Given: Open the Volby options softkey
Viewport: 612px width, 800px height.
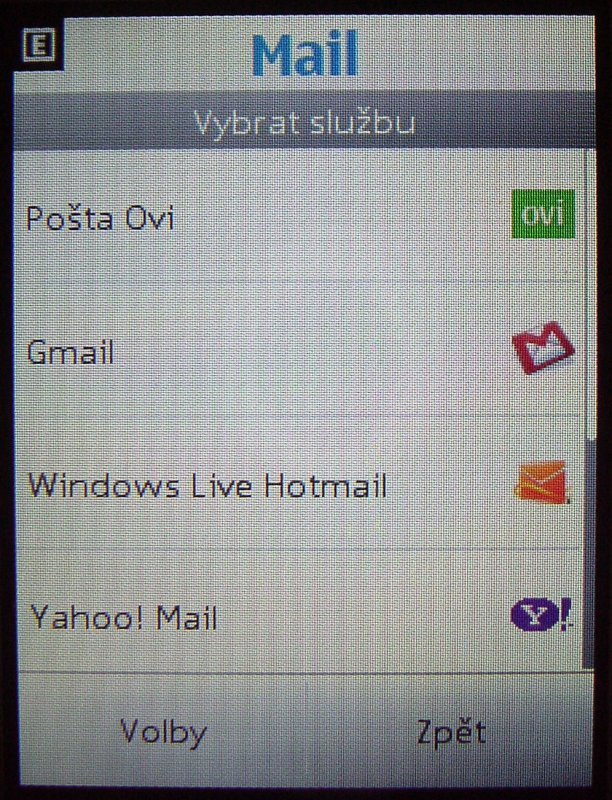Looking at the screenshot, I should pos(164,733).
